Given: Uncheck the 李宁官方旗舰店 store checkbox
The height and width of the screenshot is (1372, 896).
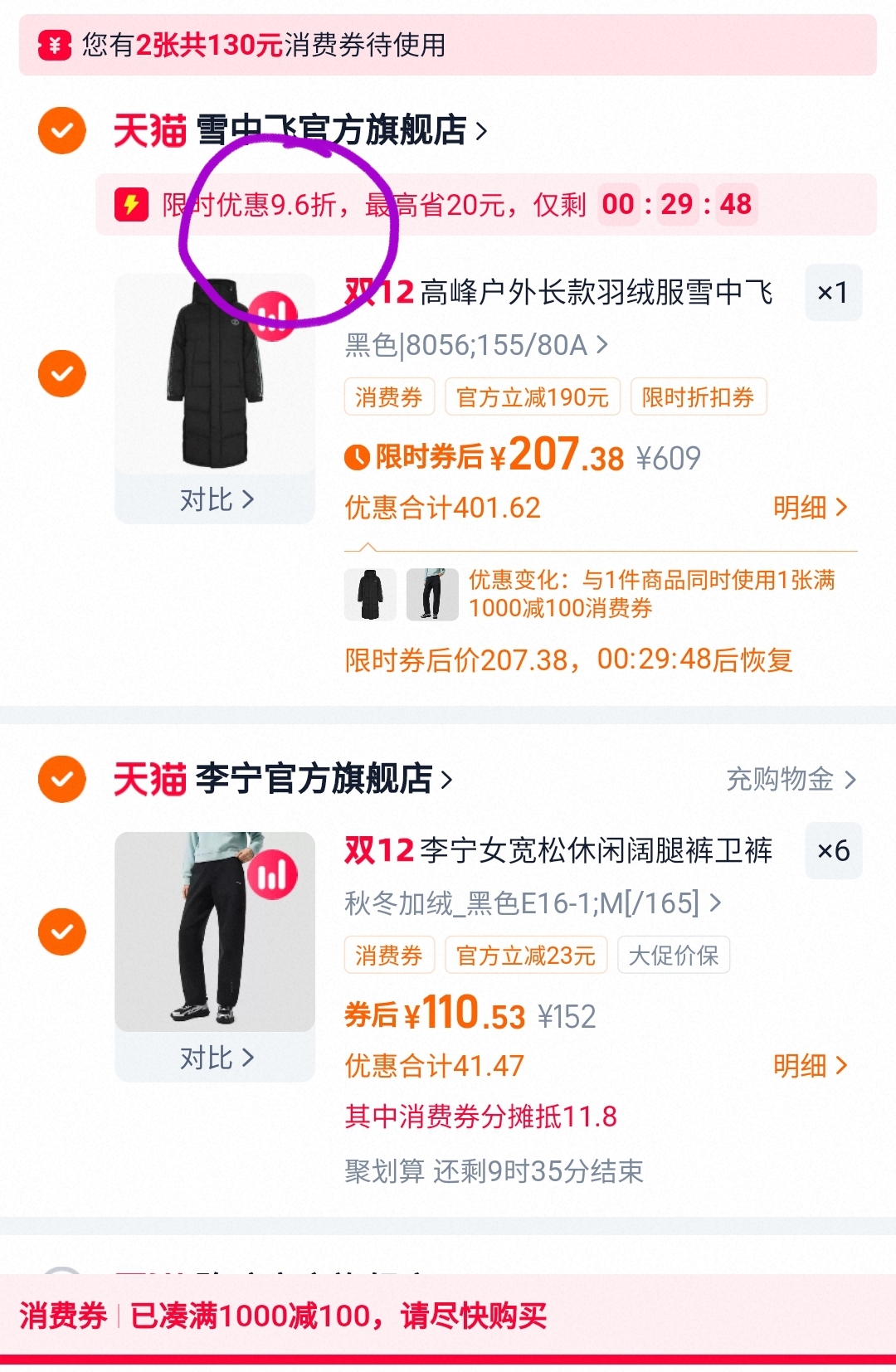Looking at the screenshot, I should pos(62,779).
